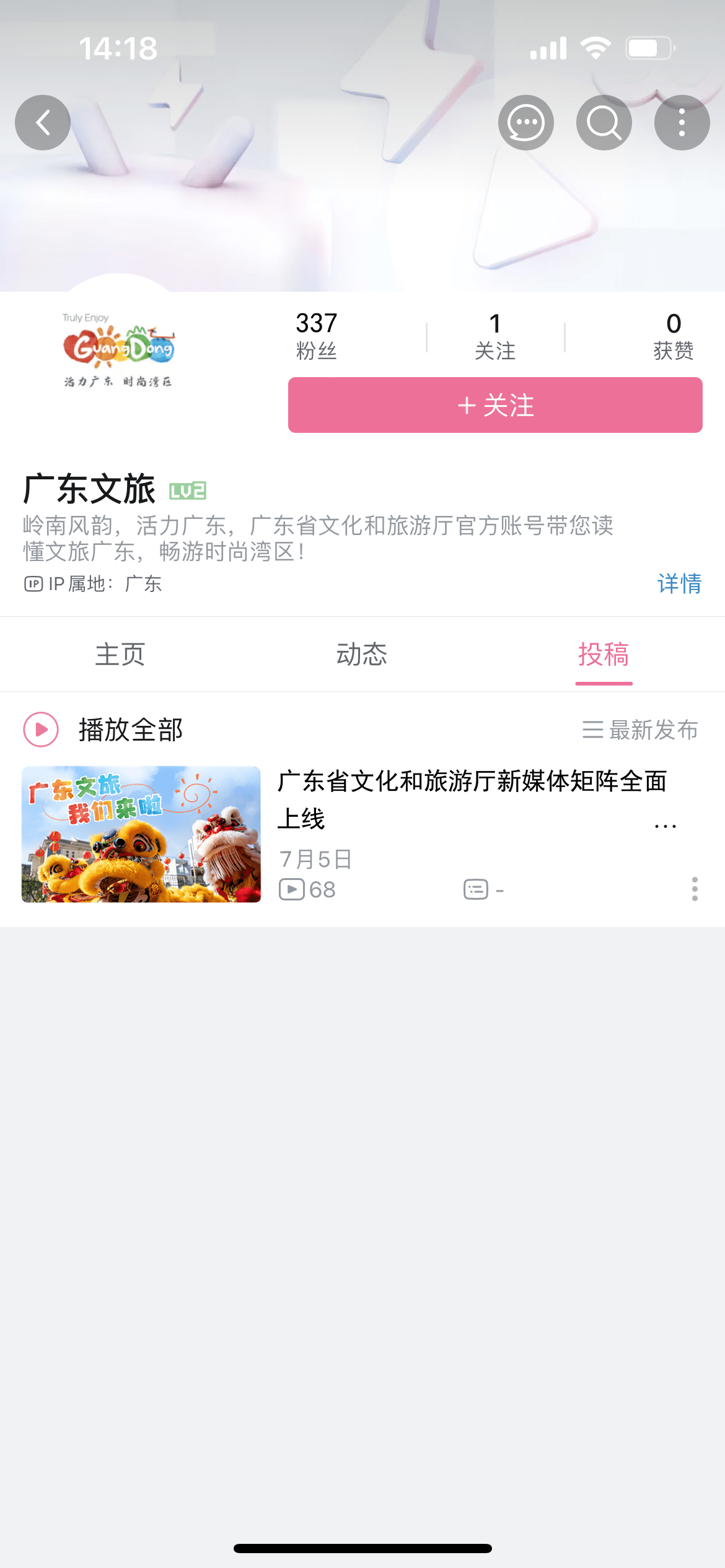This screenshot has height=1568, width=725.
Task: Switch to the 动态 tab
Action: coord(362,655)
